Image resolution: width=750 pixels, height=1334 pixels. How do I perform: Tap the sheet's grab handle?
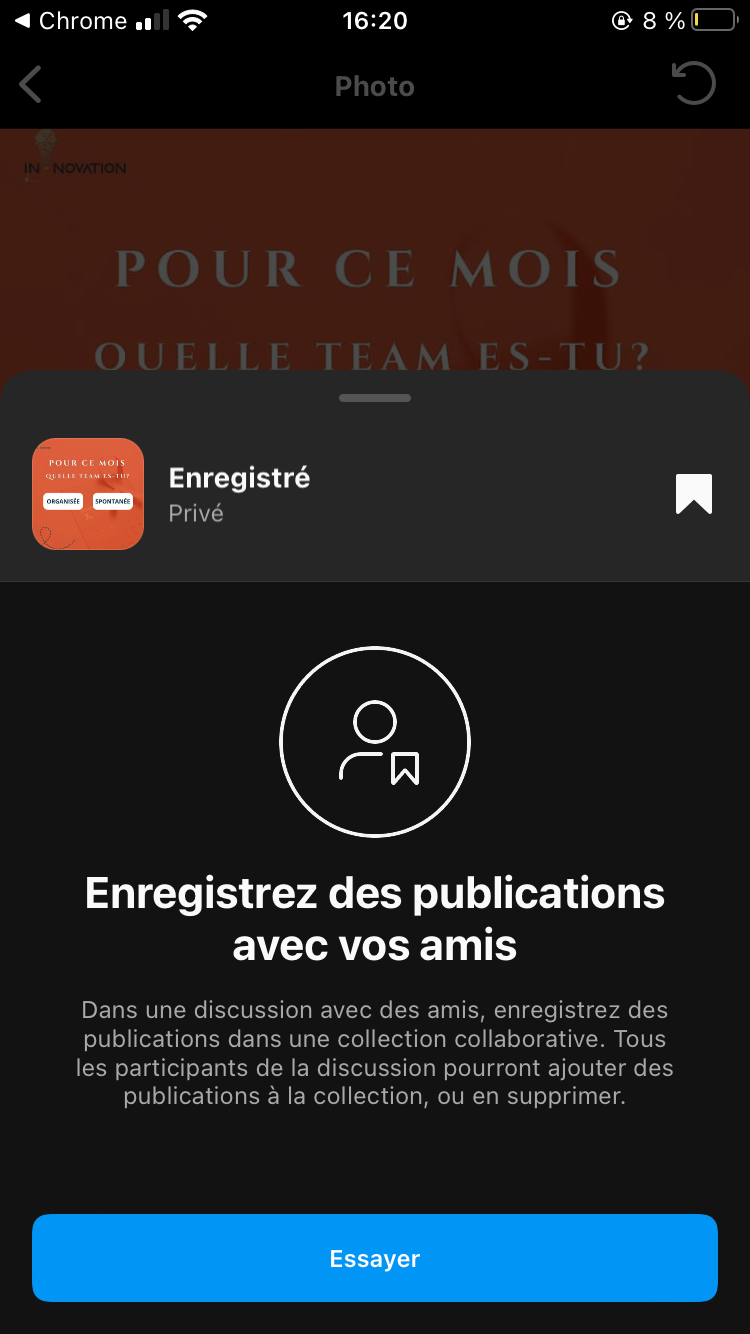(x=375, y=398)
